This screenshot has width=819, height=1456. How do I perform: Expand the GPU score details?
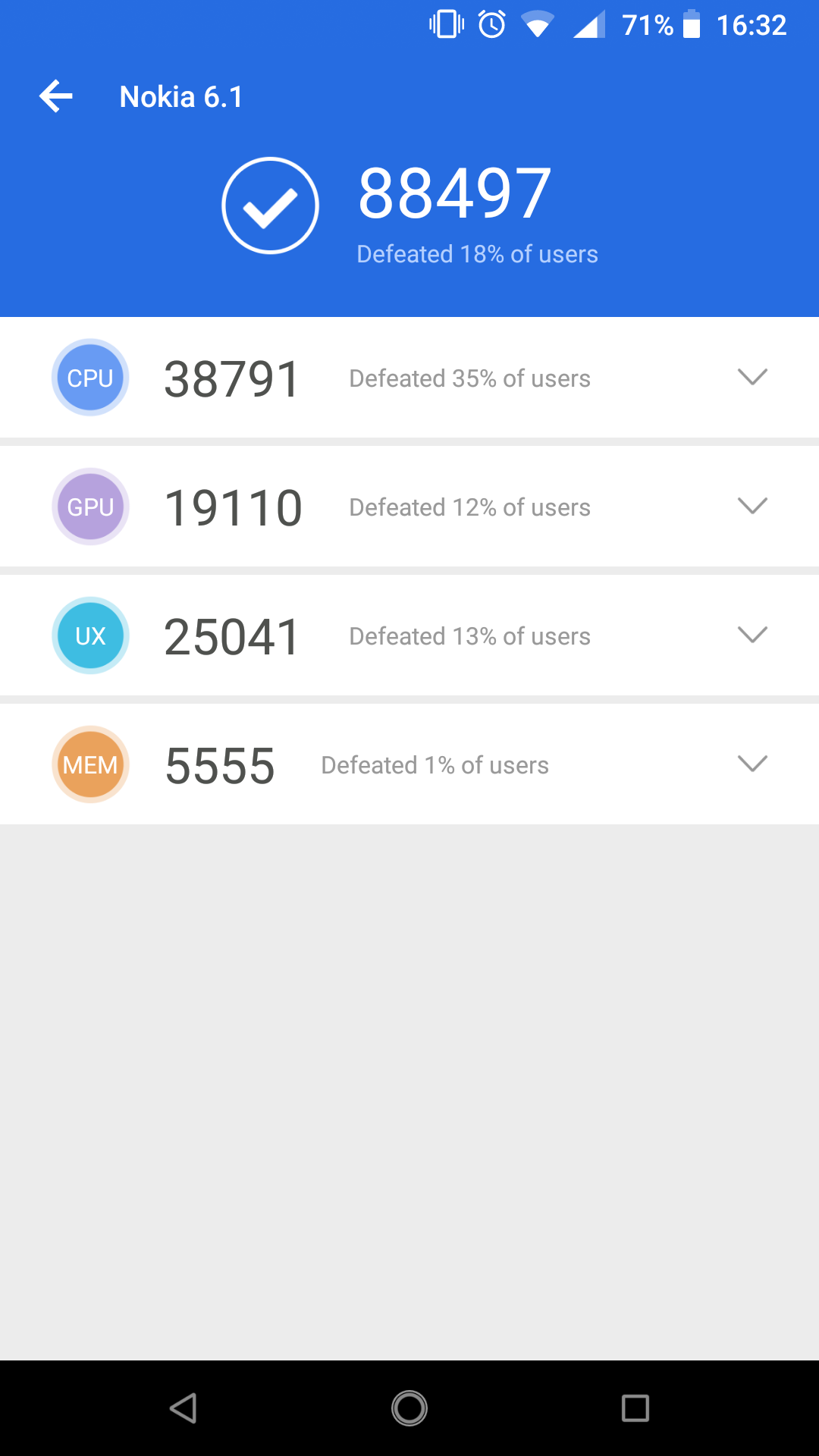coord(752,506)
